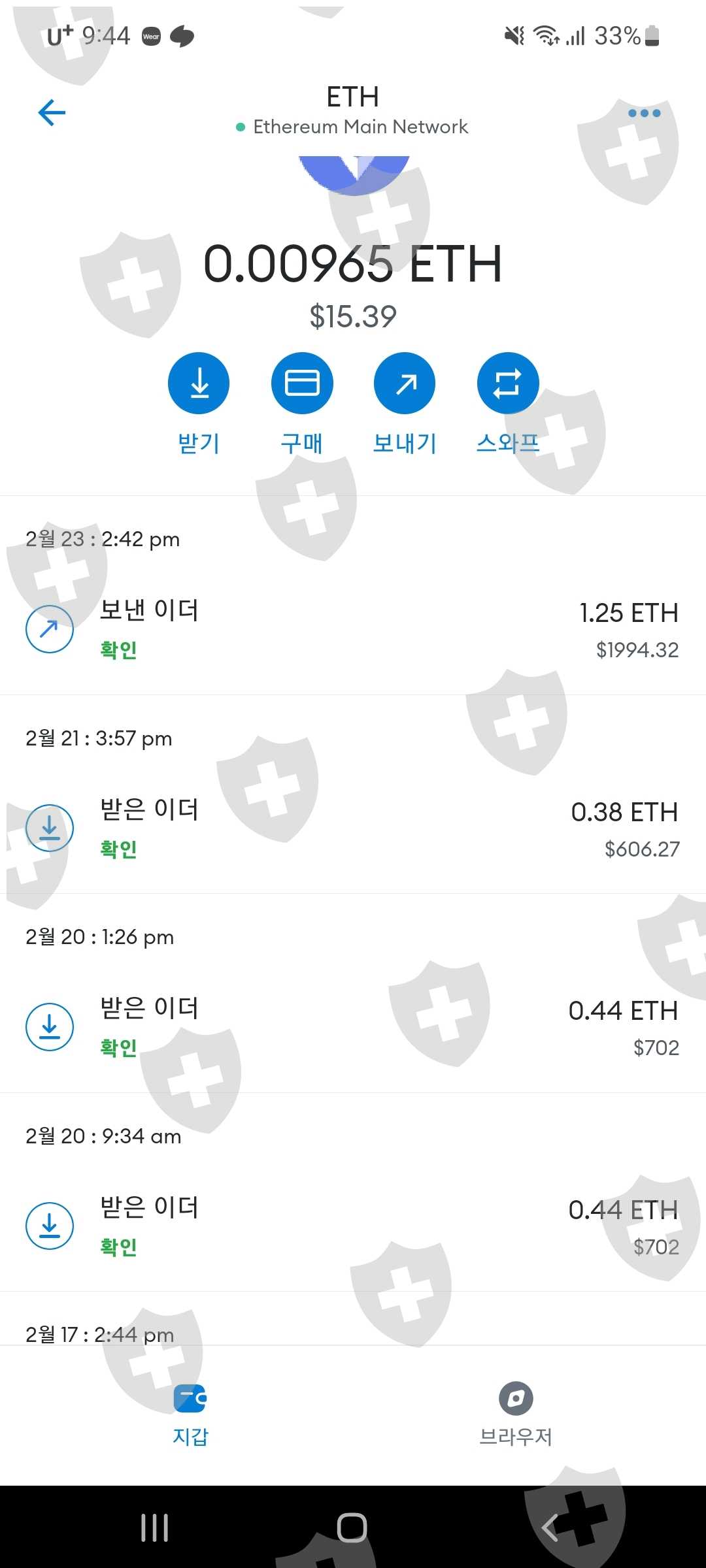706x1568 pixels.
Task: Tap the system home button
Action: pos(352,1527)
